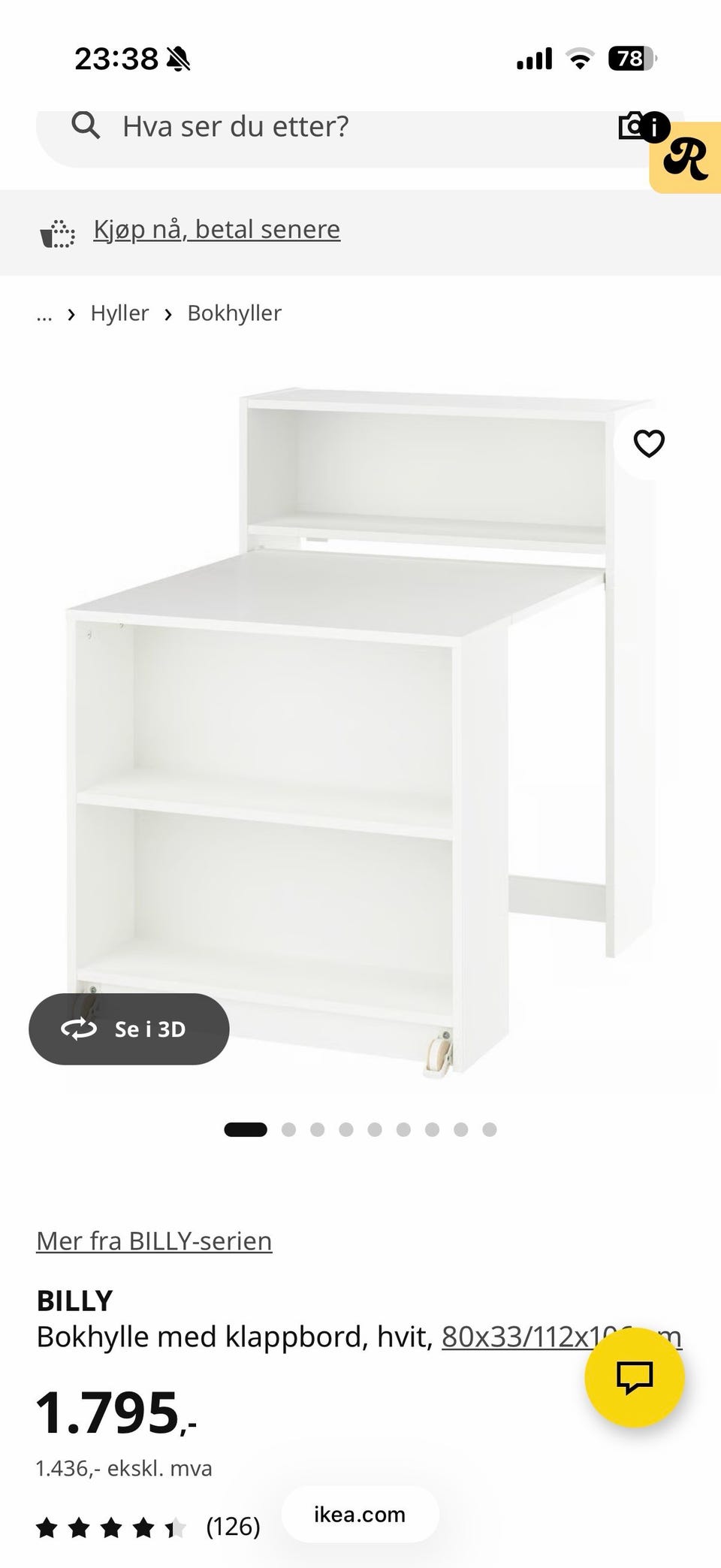The width and height of the screenshot is (721, 1568).
Task: View the product with 'Se i 3D'
Action: point(129,1029)
